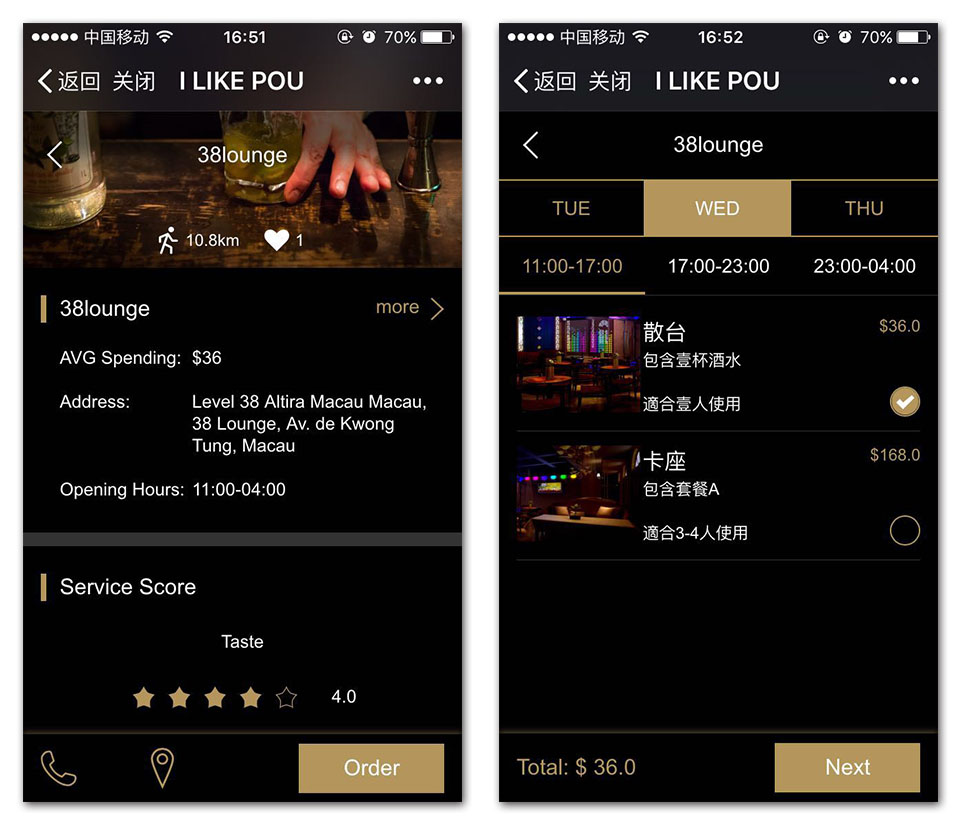
Task: Open the map location pin
Action: pos(162,768)
